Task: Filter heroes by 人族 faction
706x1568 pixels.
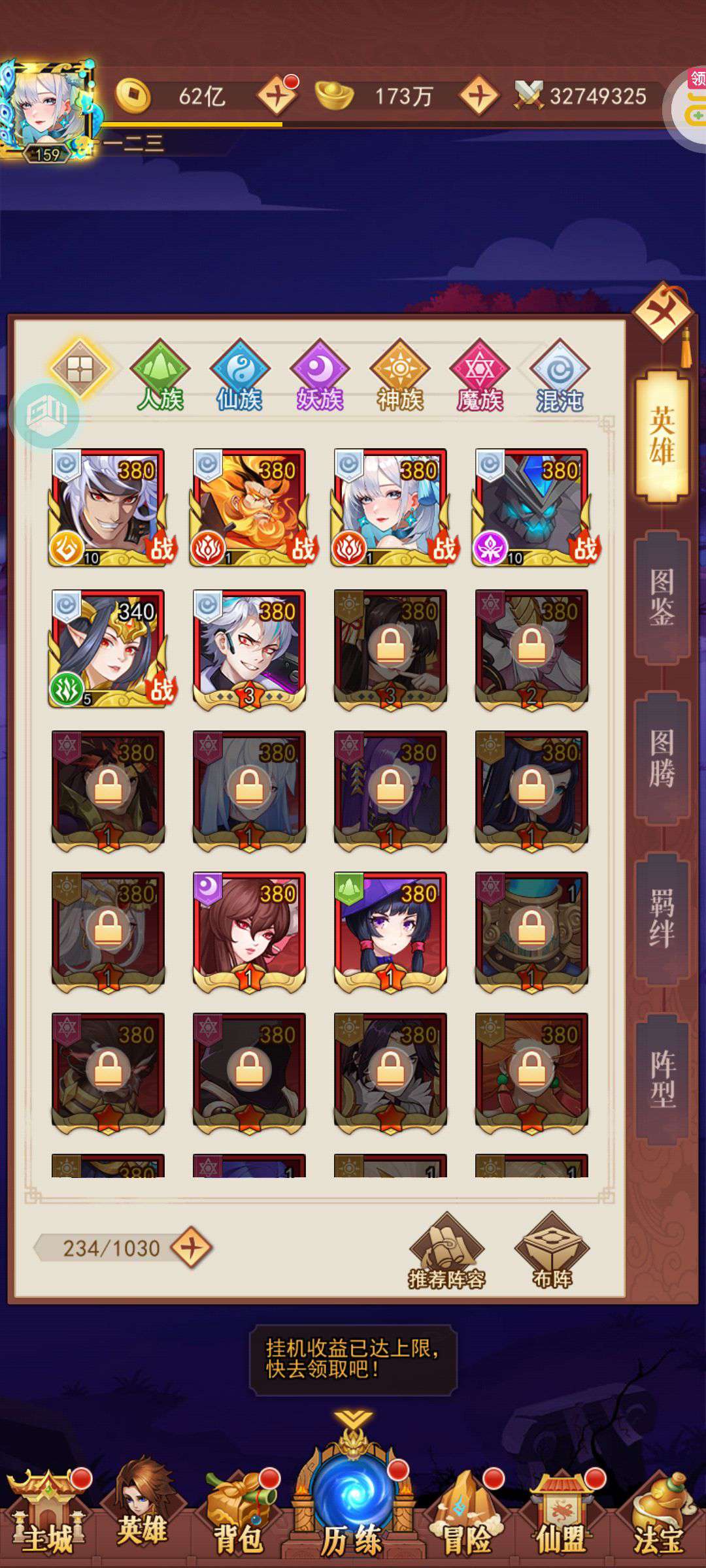Action: (x=160, y=375)
